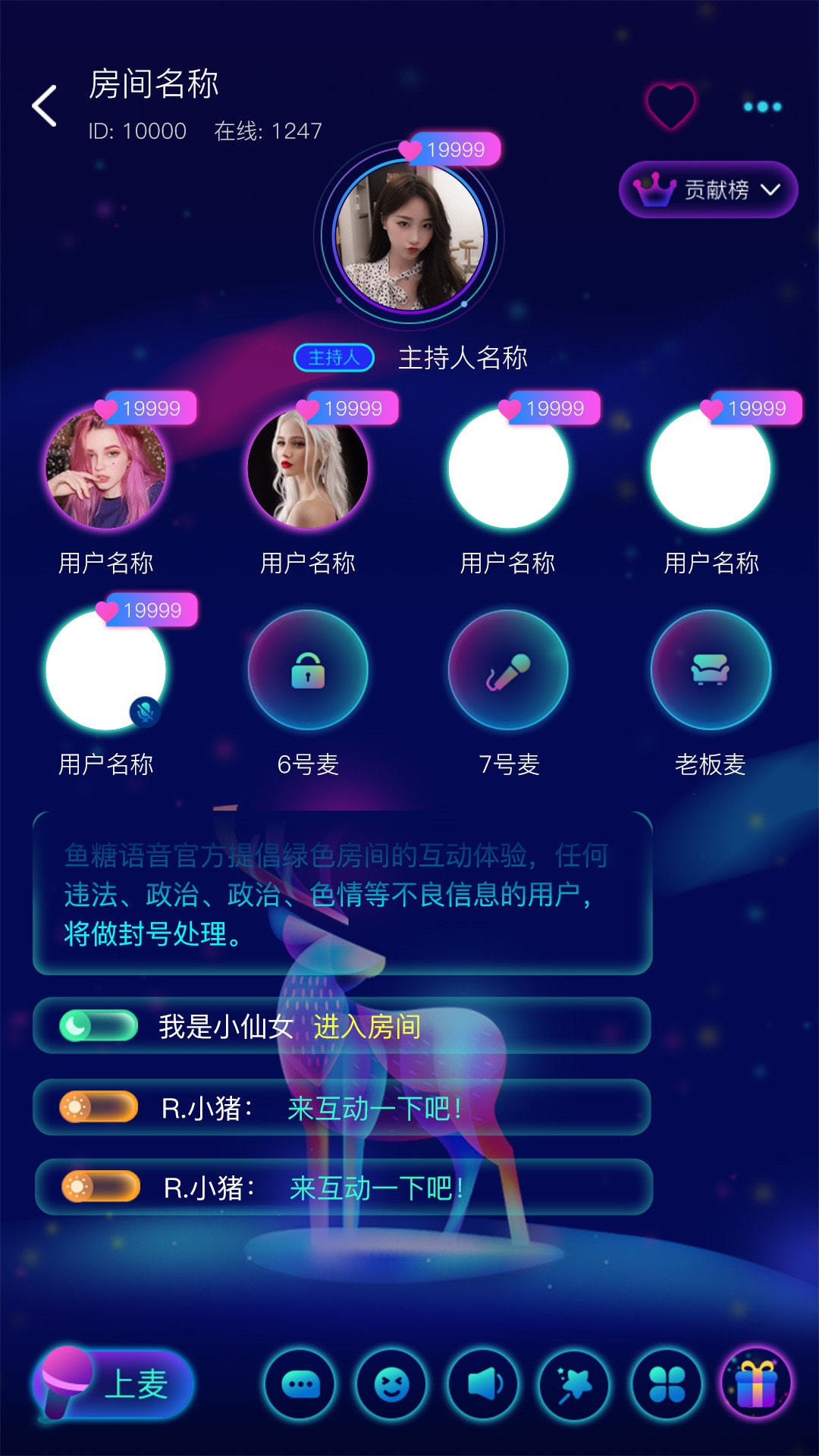
Task: Tap 上麦 to go on mic
Action: click(114, 1384)
